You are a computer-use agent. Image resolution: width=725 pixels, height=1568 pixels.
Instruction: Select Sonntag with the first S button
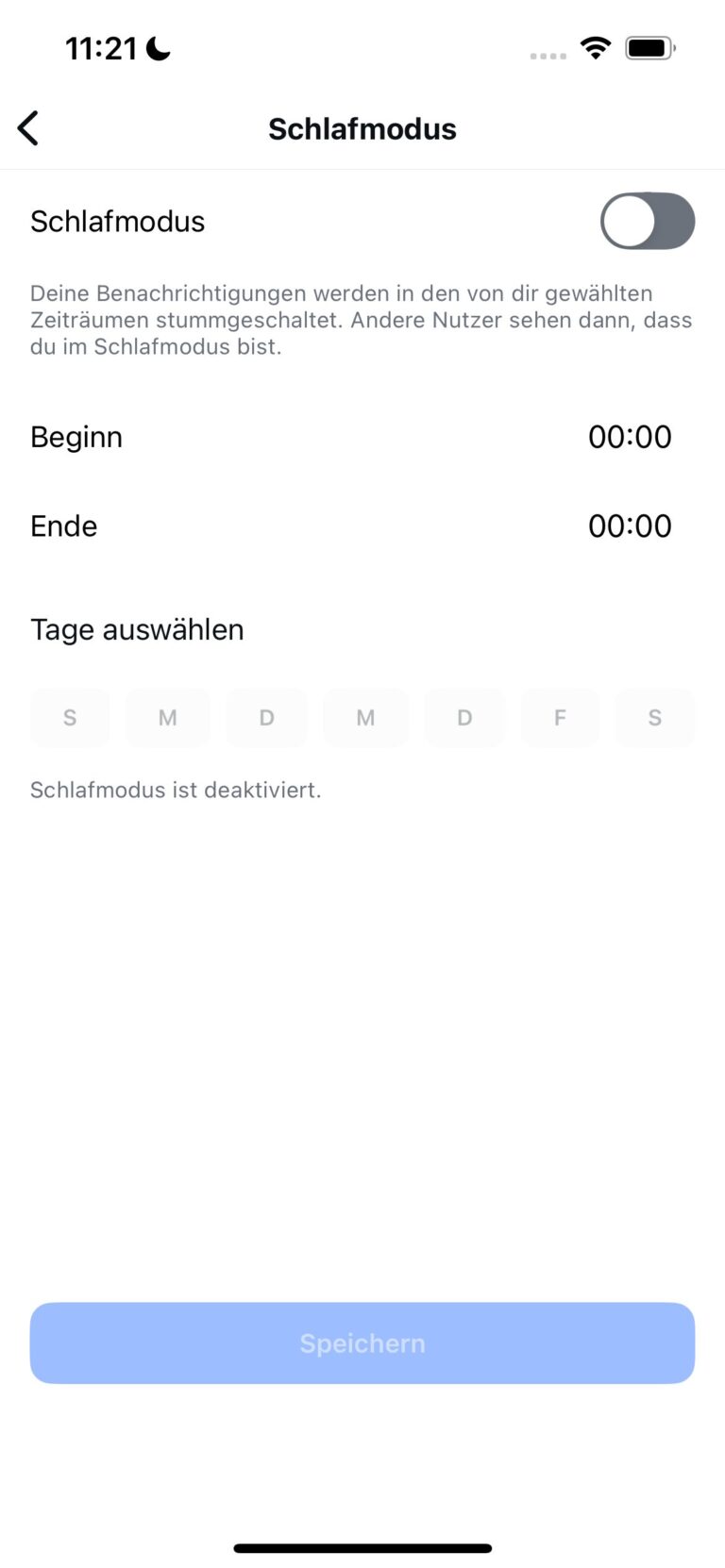(70, 717)
